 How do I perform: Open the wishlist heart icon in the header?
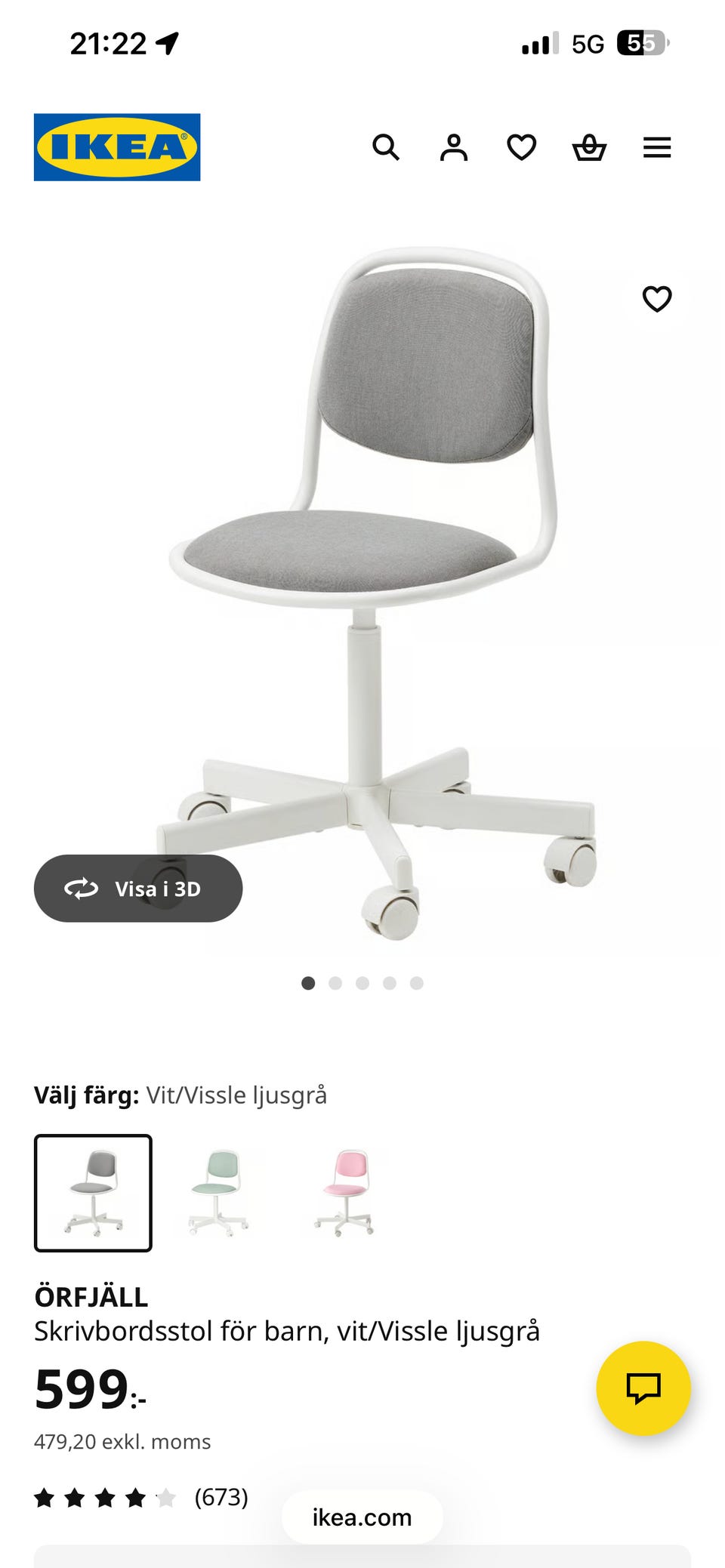(520, 147)
